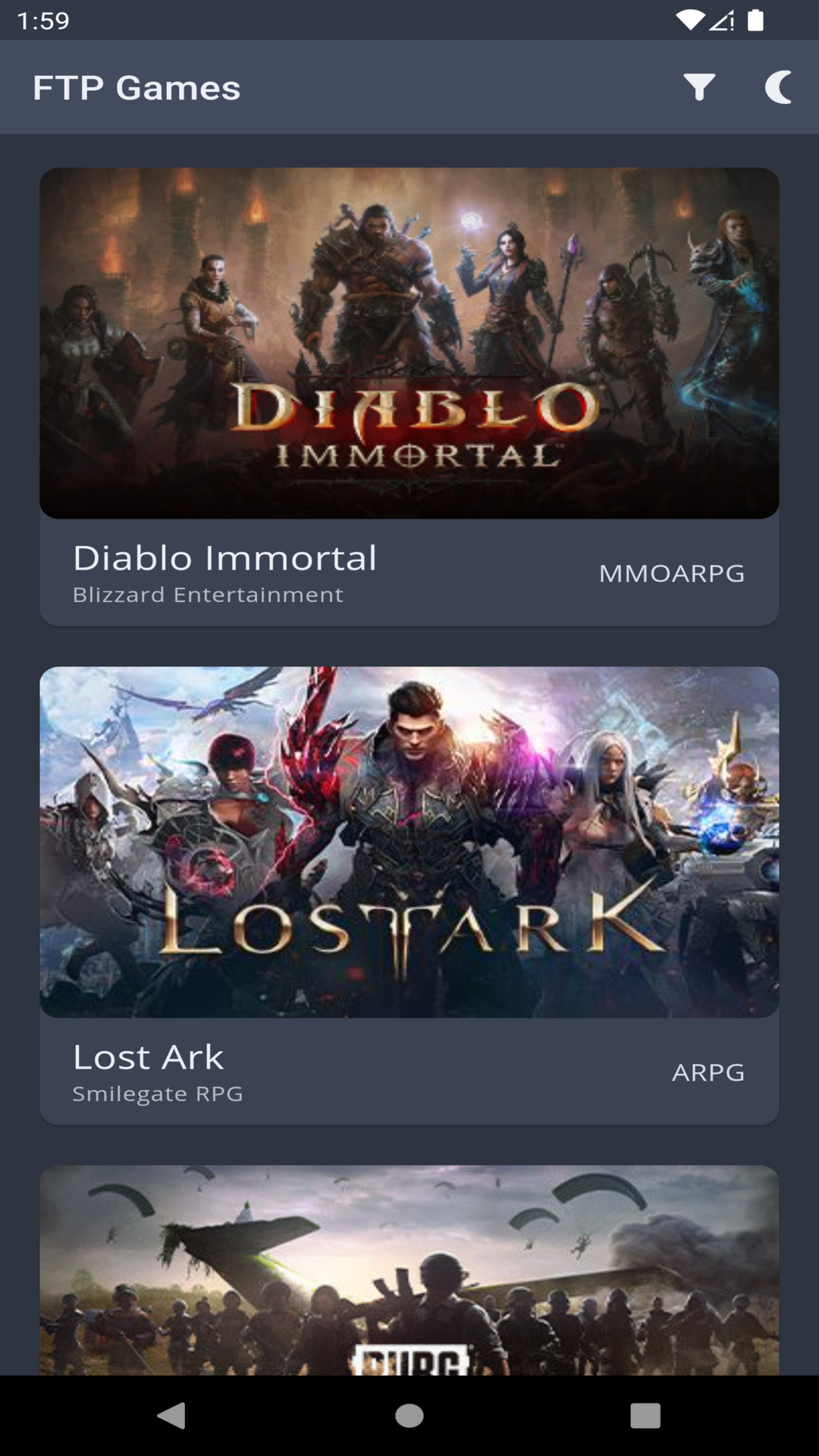Open the PUBG game card

coord(409,1270)
